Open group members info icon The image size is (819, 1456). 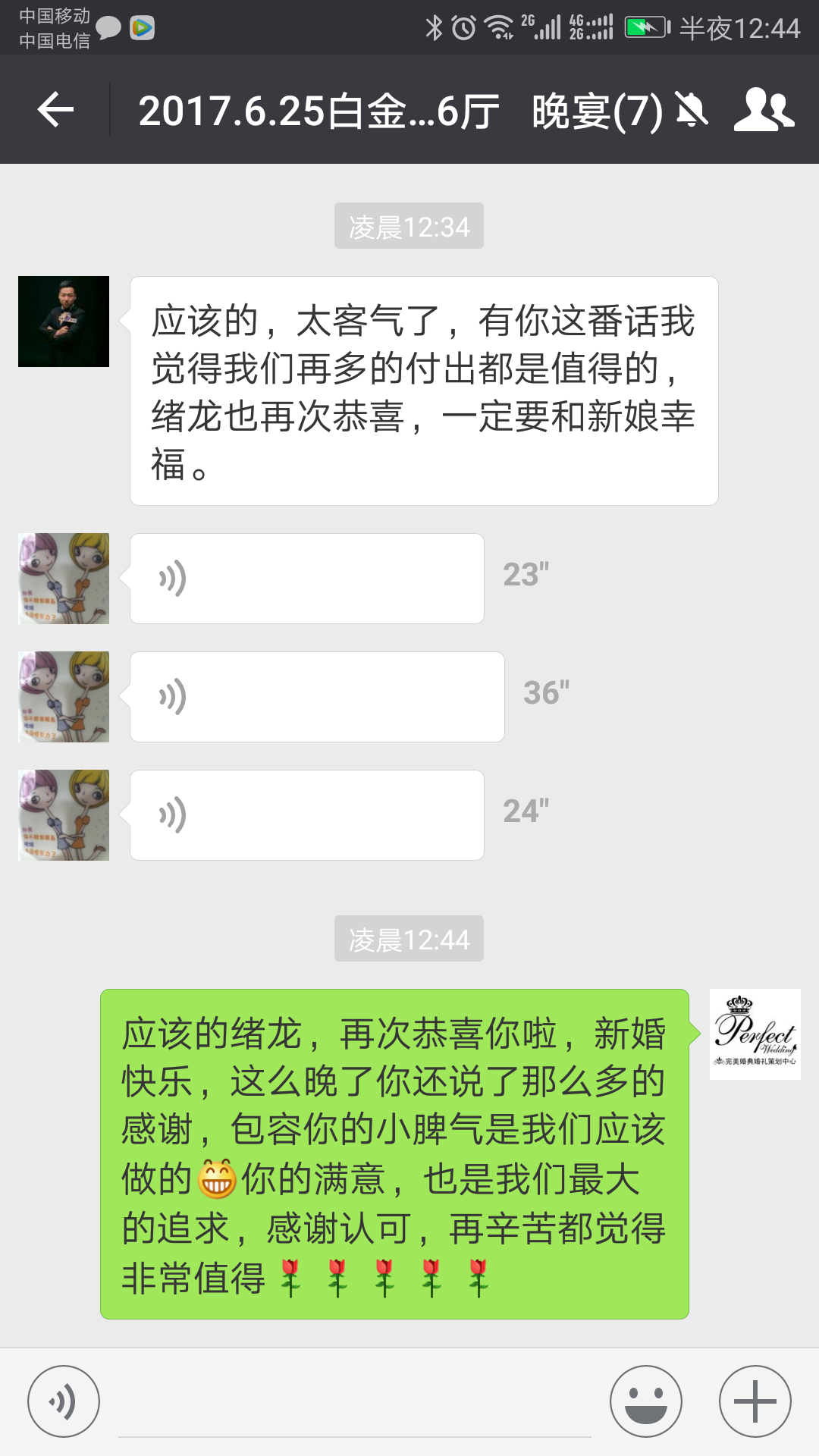(x=764, y=110)
